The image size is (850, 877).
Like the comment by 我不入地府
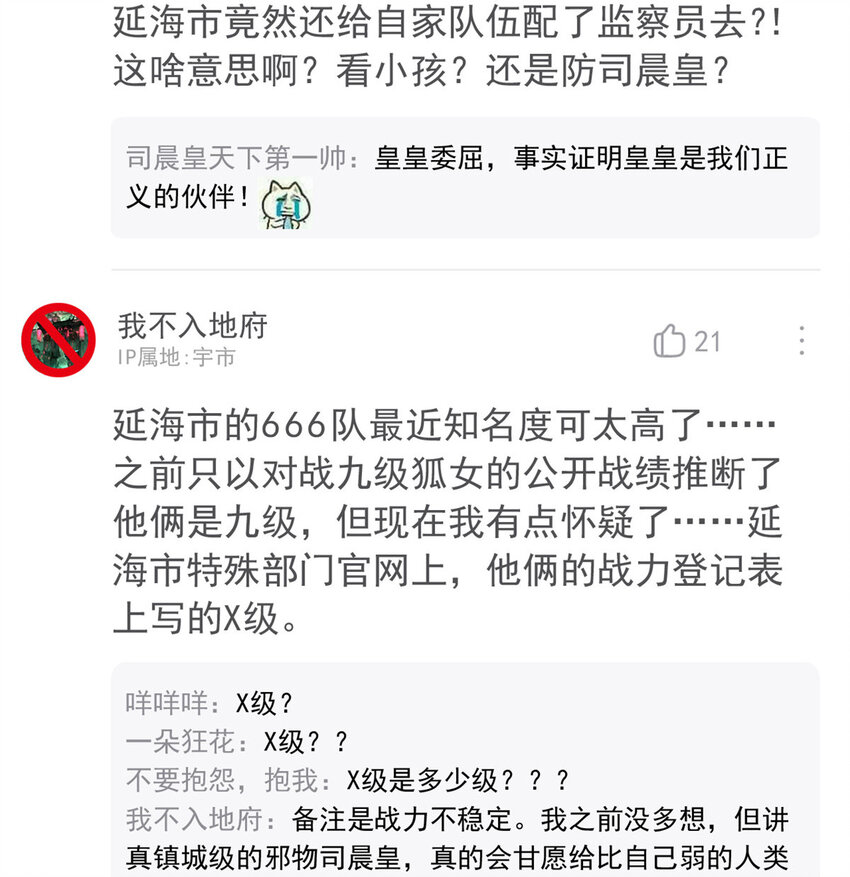pos(669,341)
